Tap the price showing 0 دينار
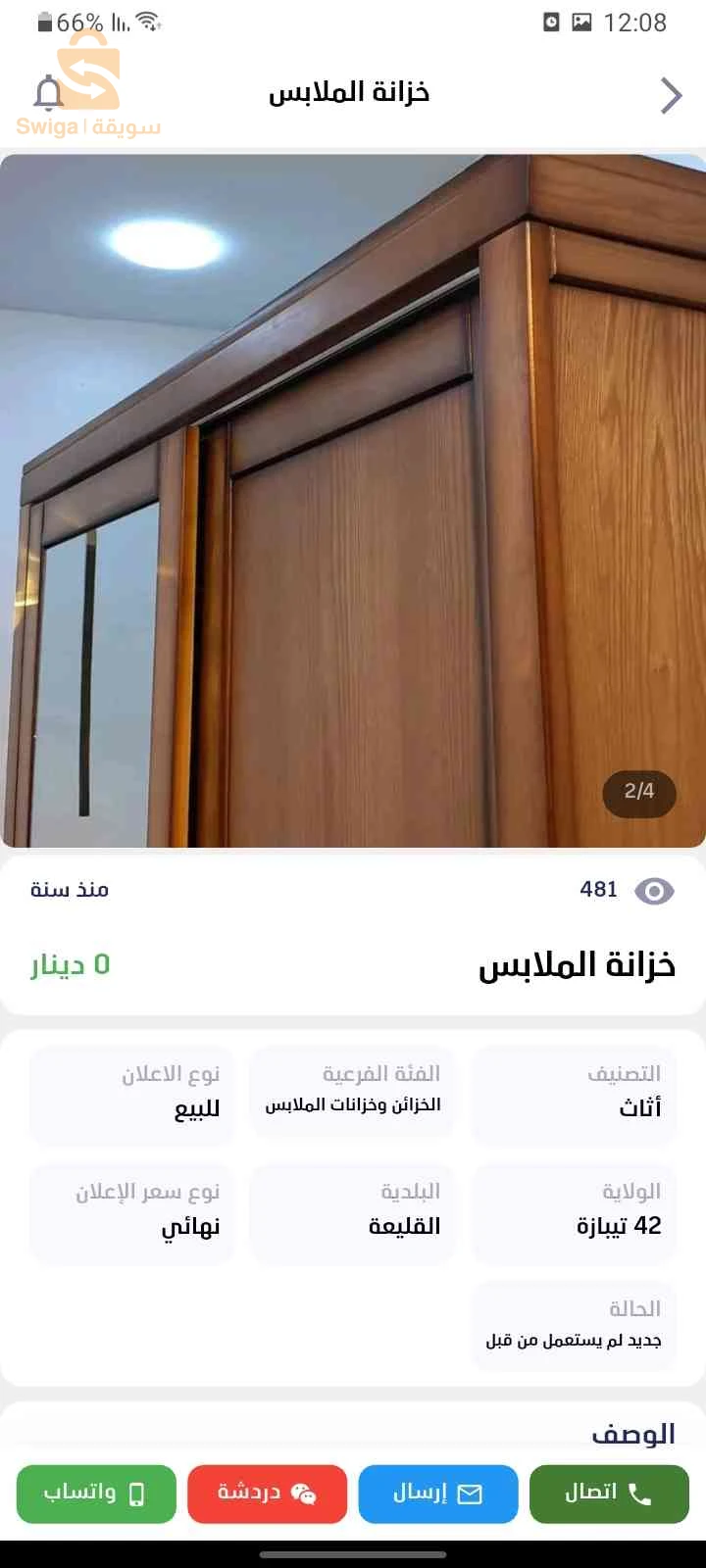 click(69, 964)
